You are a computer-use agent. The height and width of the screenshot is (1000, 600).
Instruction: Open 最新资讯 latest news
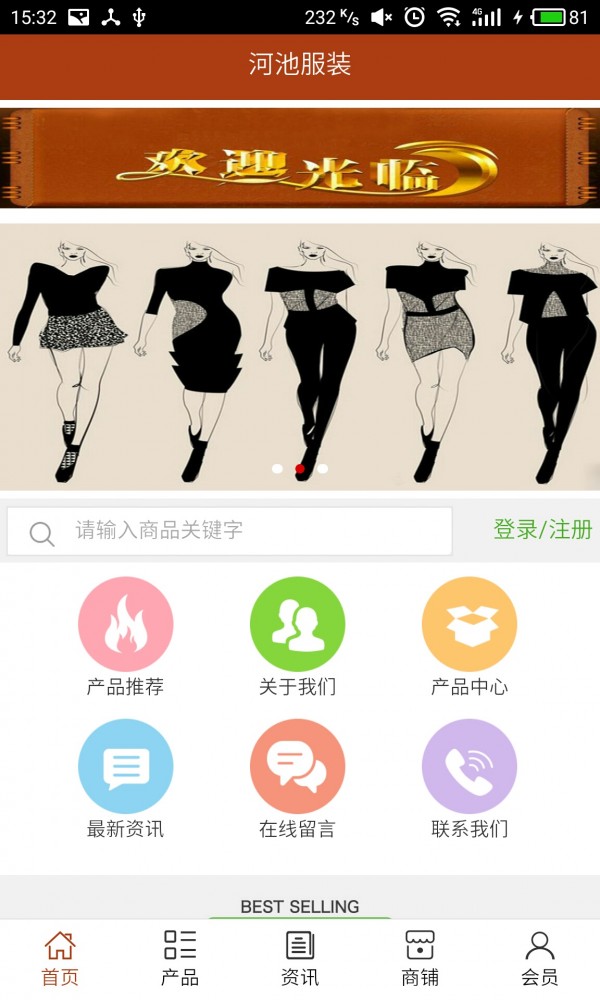(x=125, y=779)
